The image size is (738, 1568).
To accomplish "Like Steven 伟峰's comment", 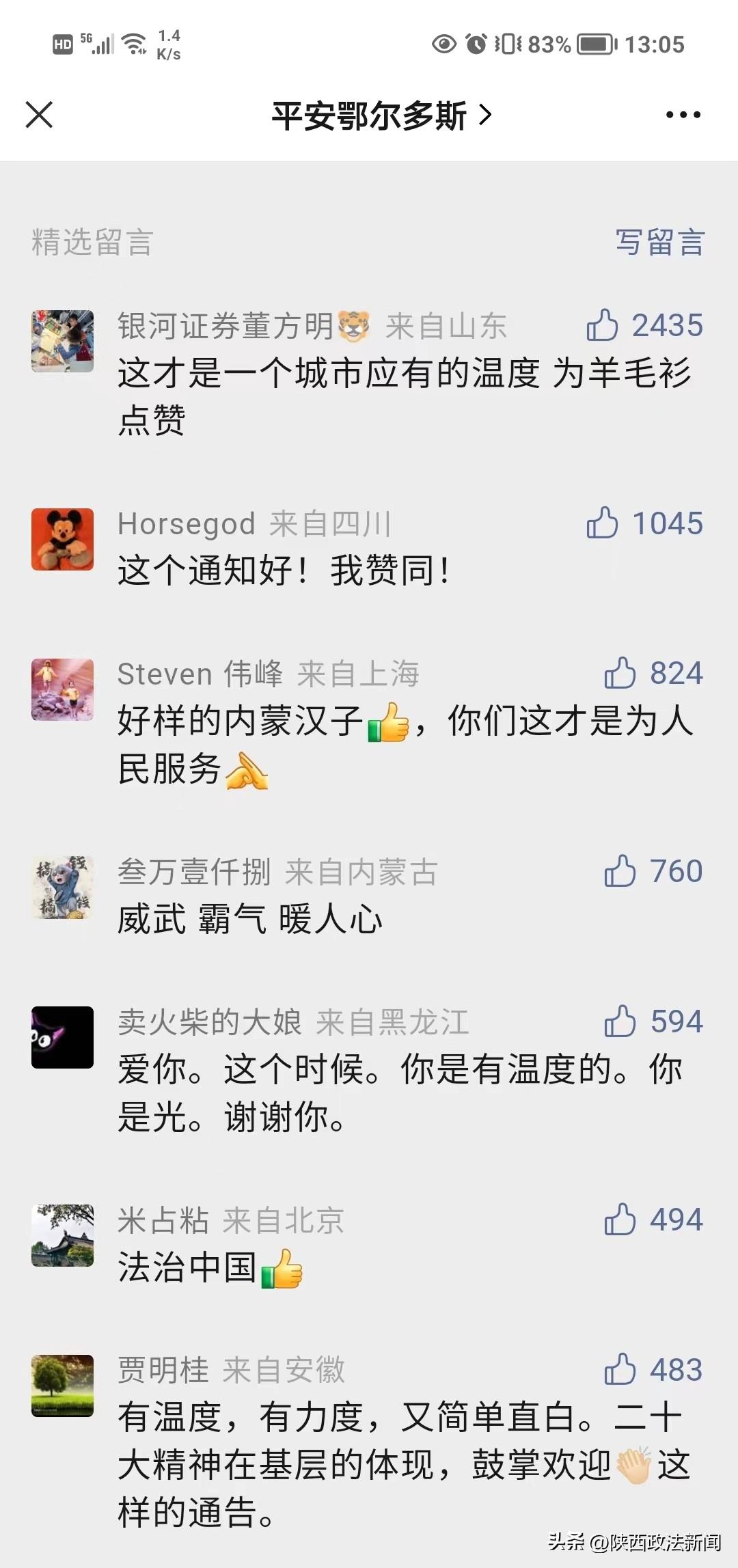I will pyautogui.click(x=620, y=674).
